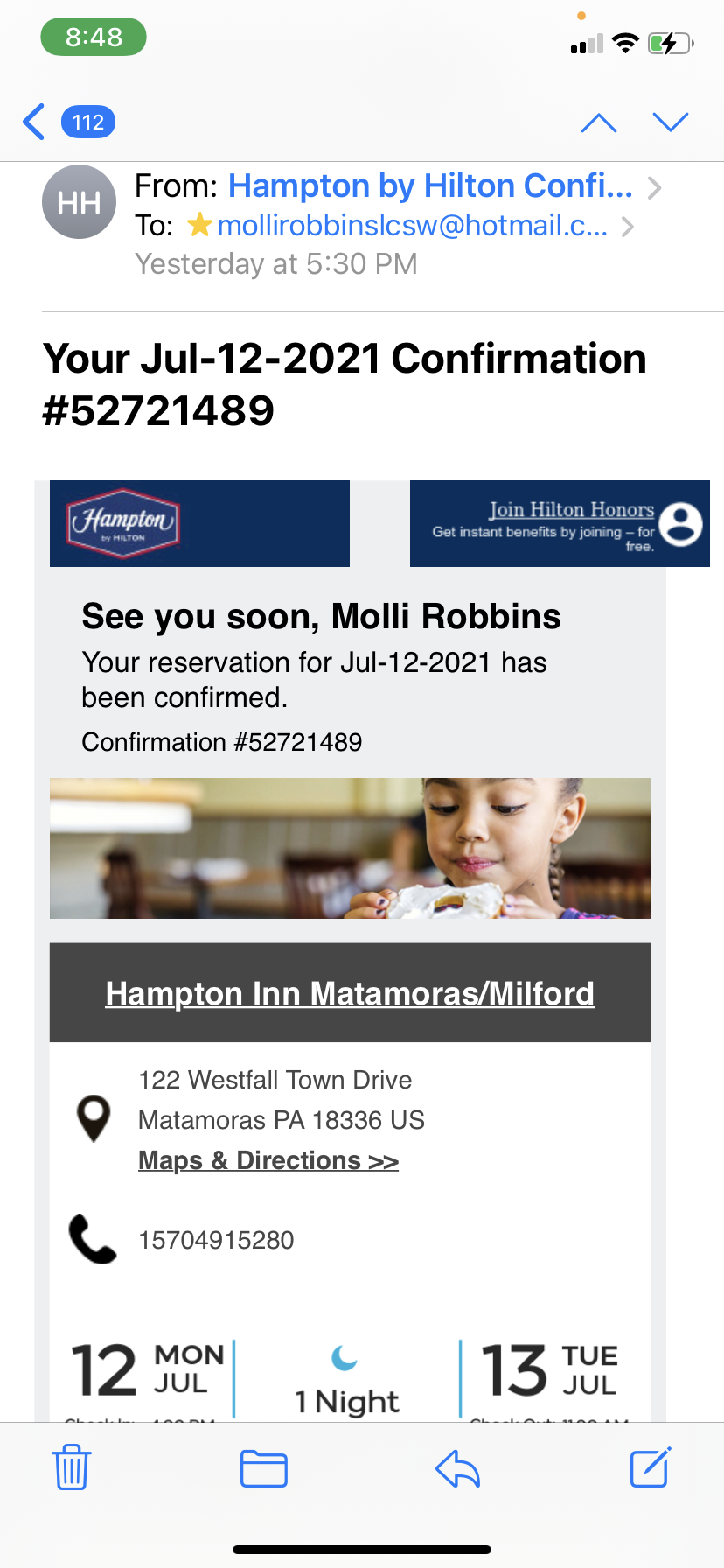Screen dimensions: 724x1568
Task: Call the hotel at 15704915280
Action: 216,1240
